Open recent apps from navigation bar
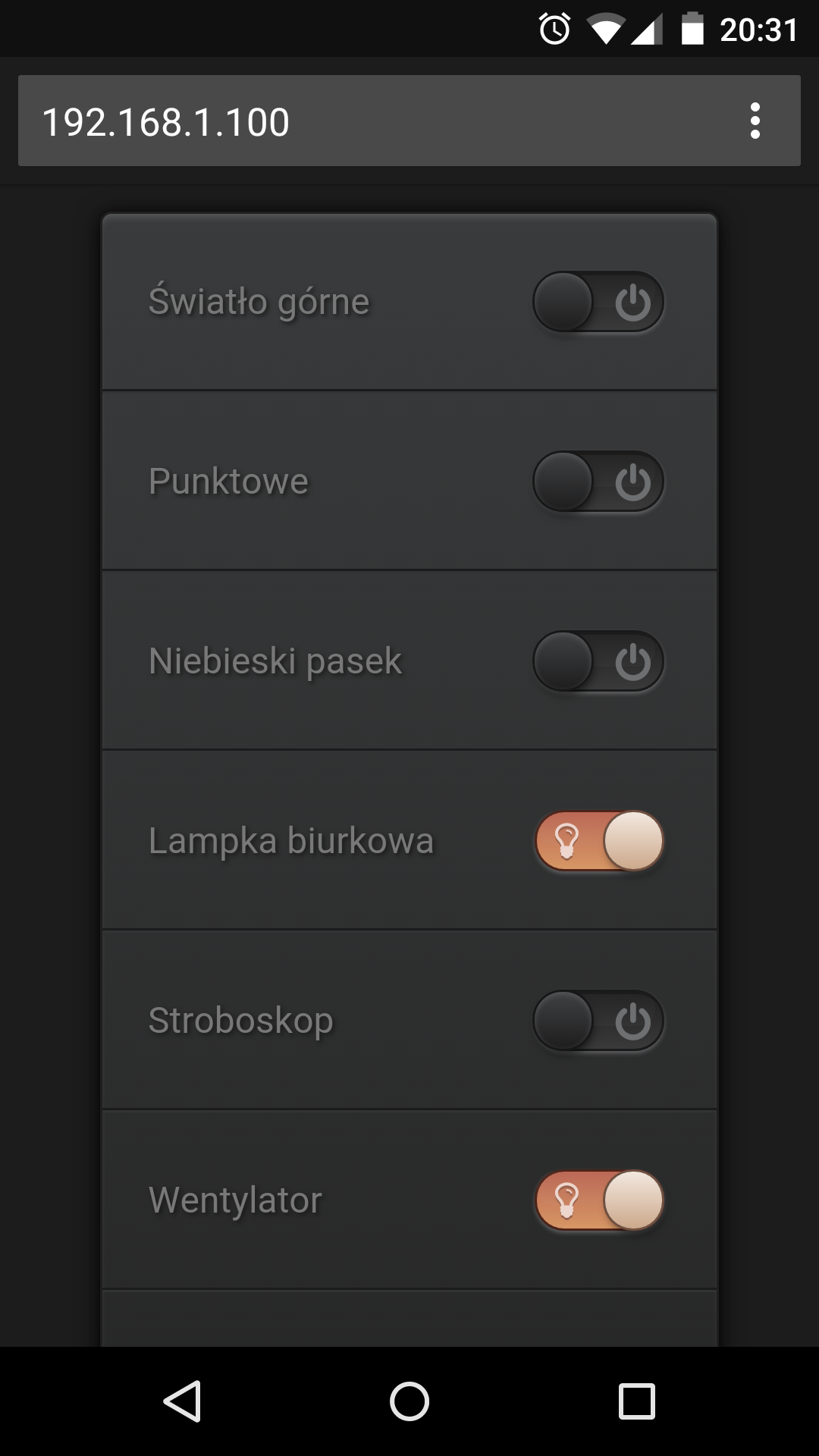The image size is (819, 1456). 636,1401
